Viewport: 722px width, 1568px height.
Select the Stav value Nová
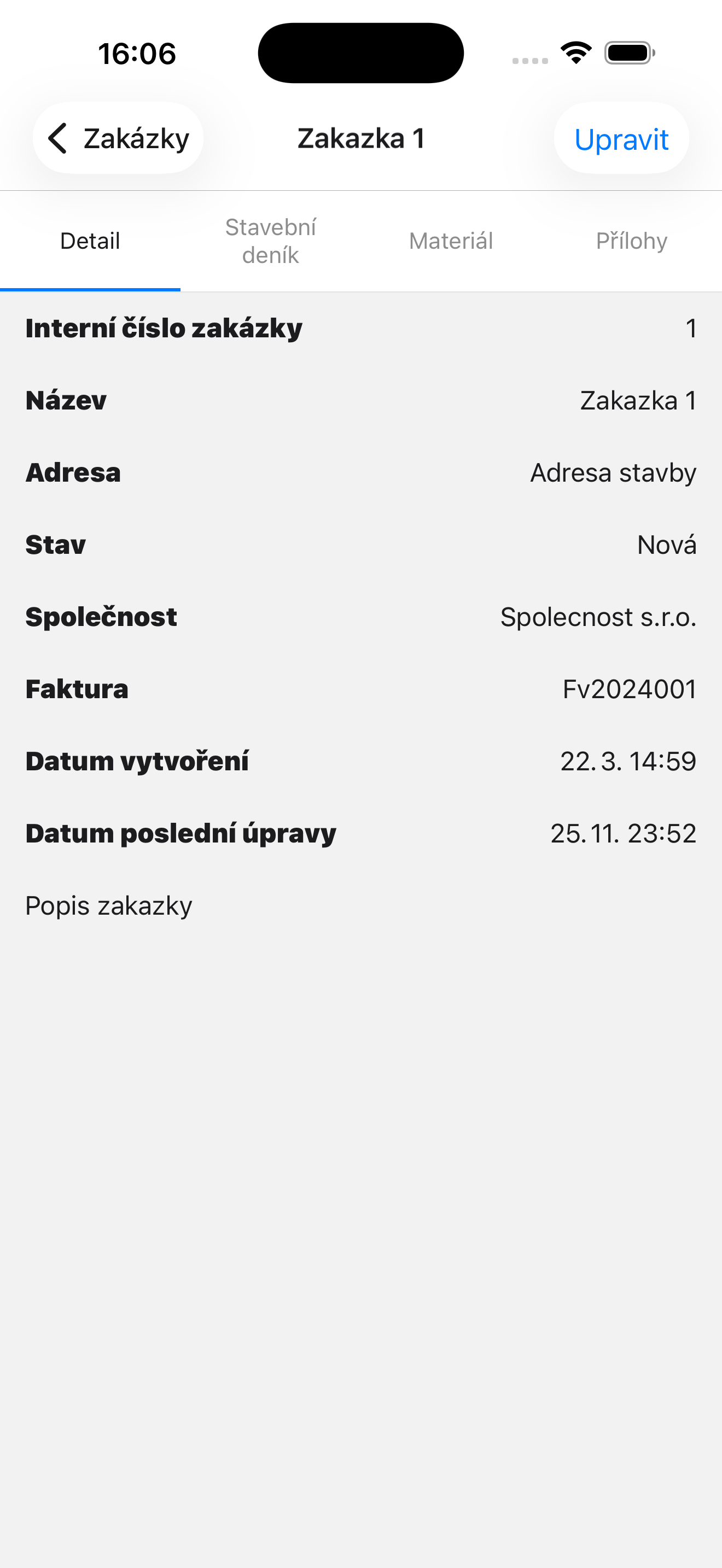667,544
